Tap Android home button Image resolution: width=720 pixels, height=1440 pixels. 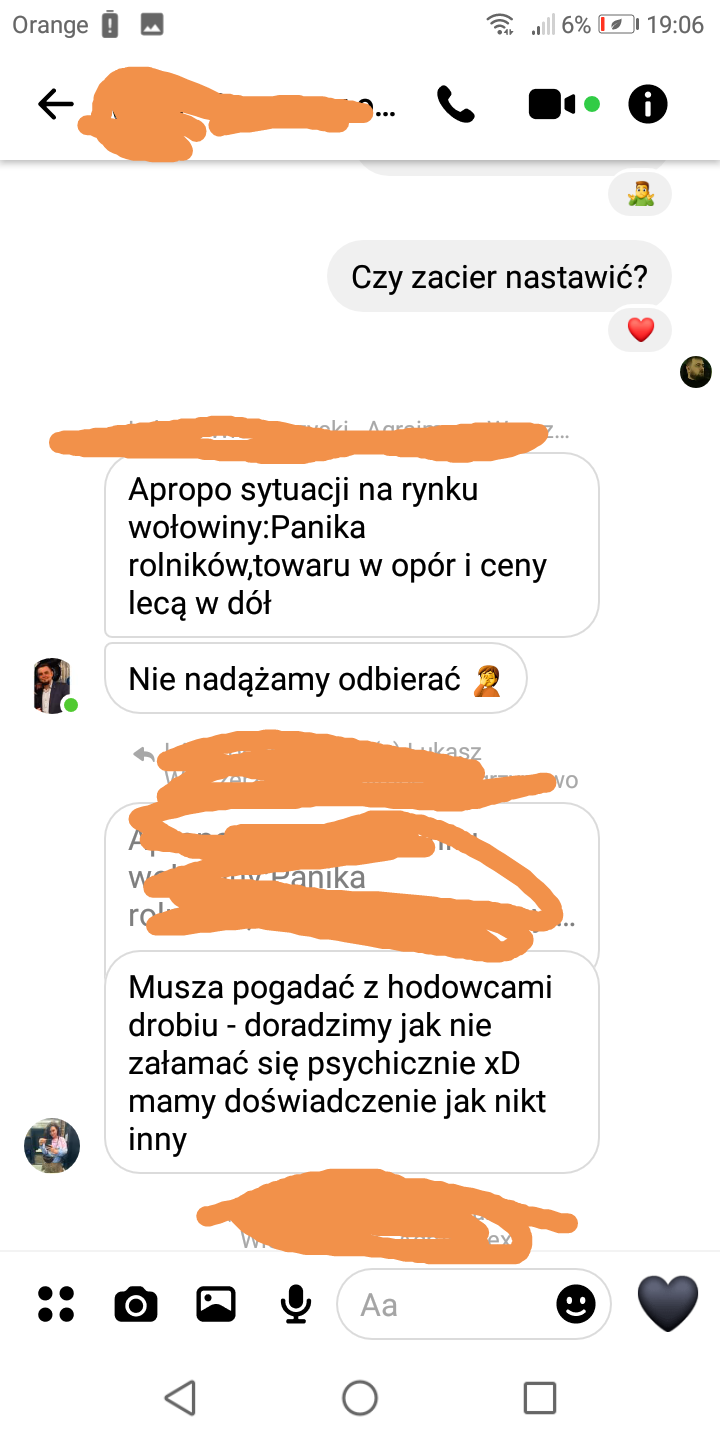pos(360,1397)
